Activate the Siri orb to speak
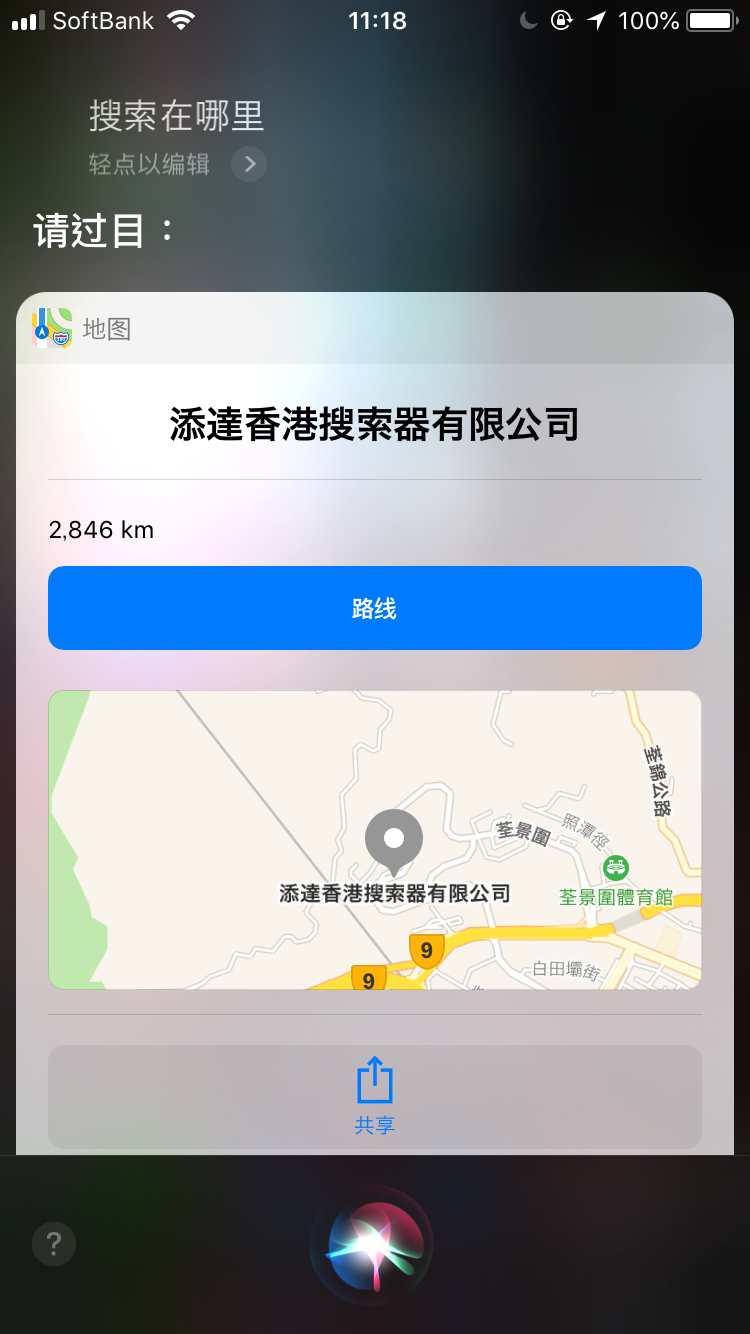 (x=372, y=1245)
